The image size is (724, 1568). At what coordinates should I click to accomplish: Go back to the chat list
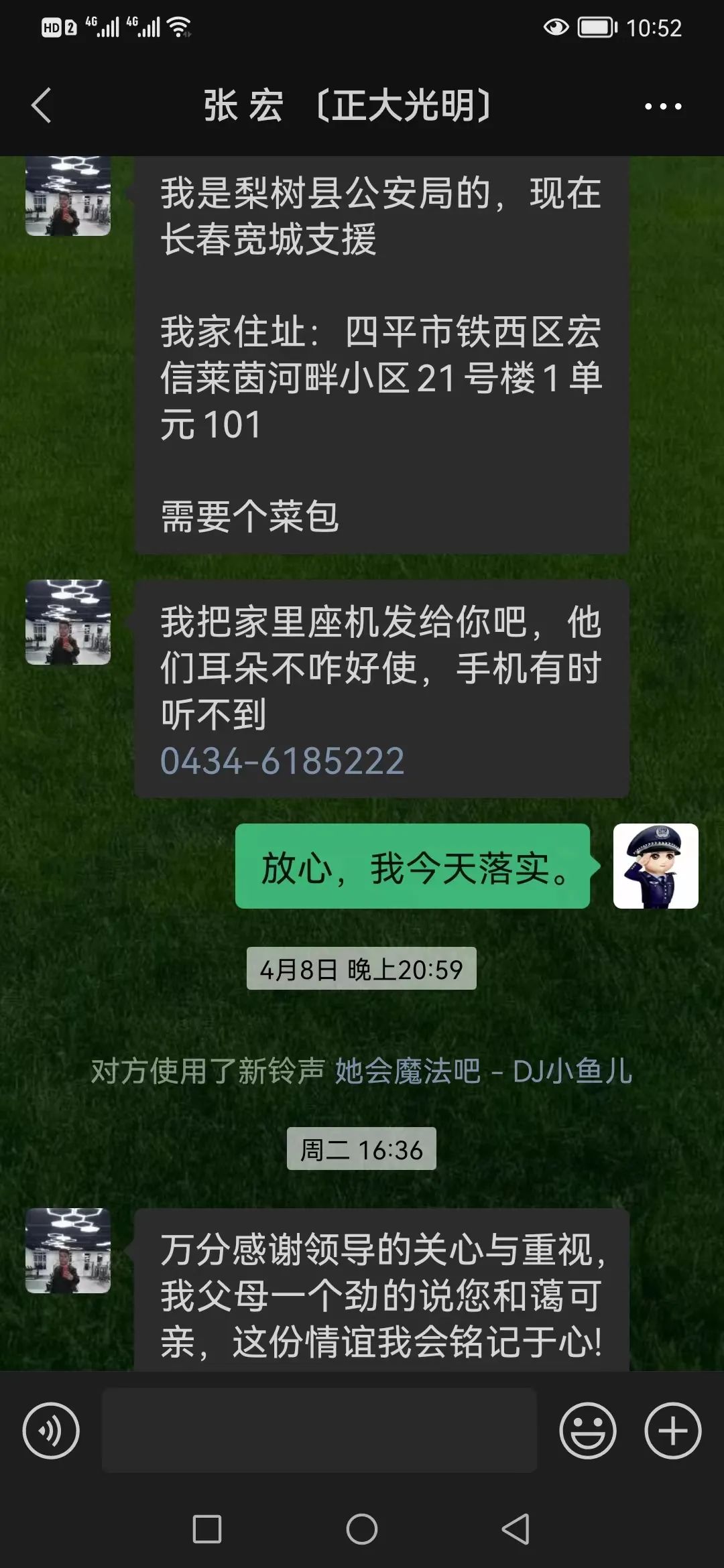42,106
